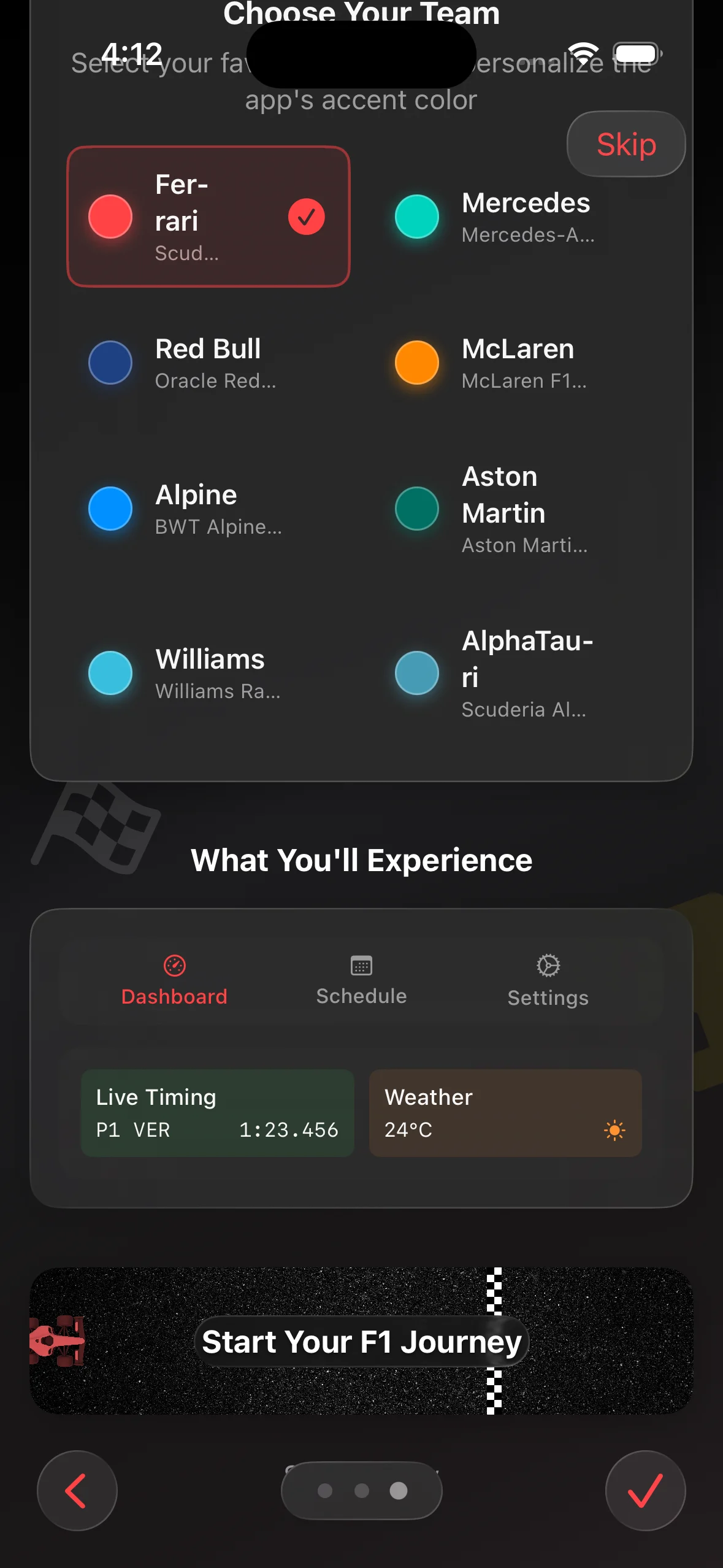Switch to the Schedule preview tab
This screenshot has width=723, height=1568.
(361, 980)
